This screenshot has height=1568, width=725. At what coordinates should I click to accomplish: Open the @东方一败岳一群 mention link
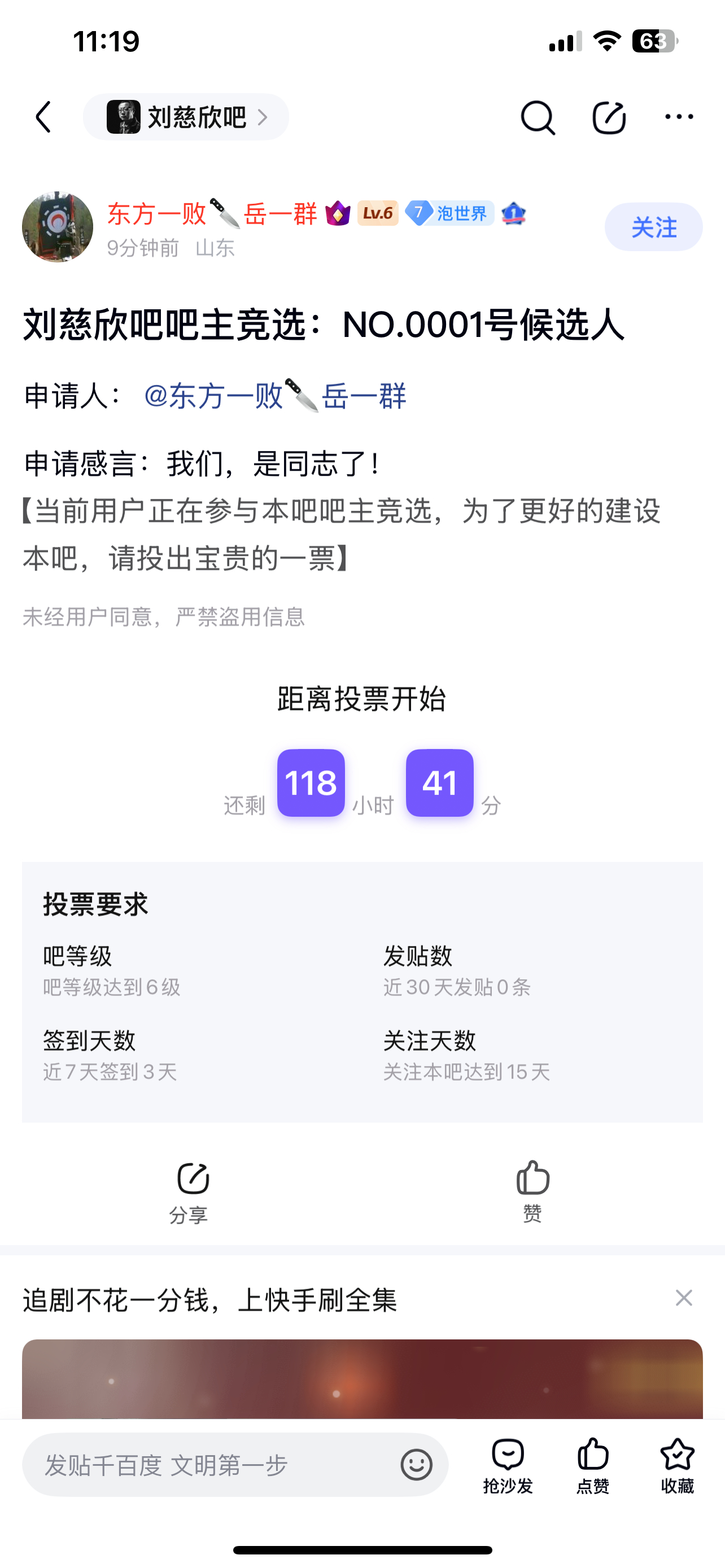[x=275, y=396]
